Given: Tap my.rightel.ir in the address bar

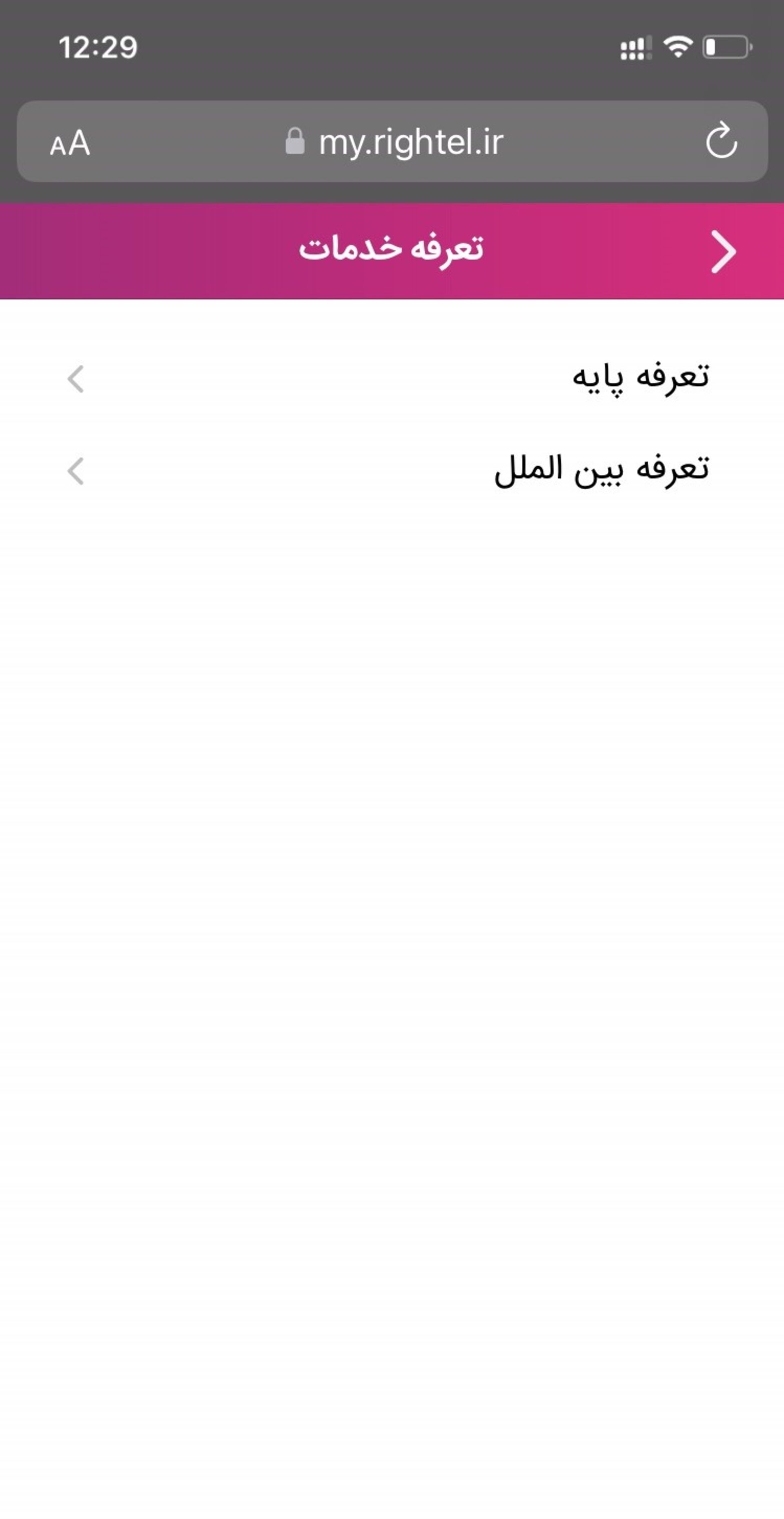Looking at the screenshot, I should 410,142.
